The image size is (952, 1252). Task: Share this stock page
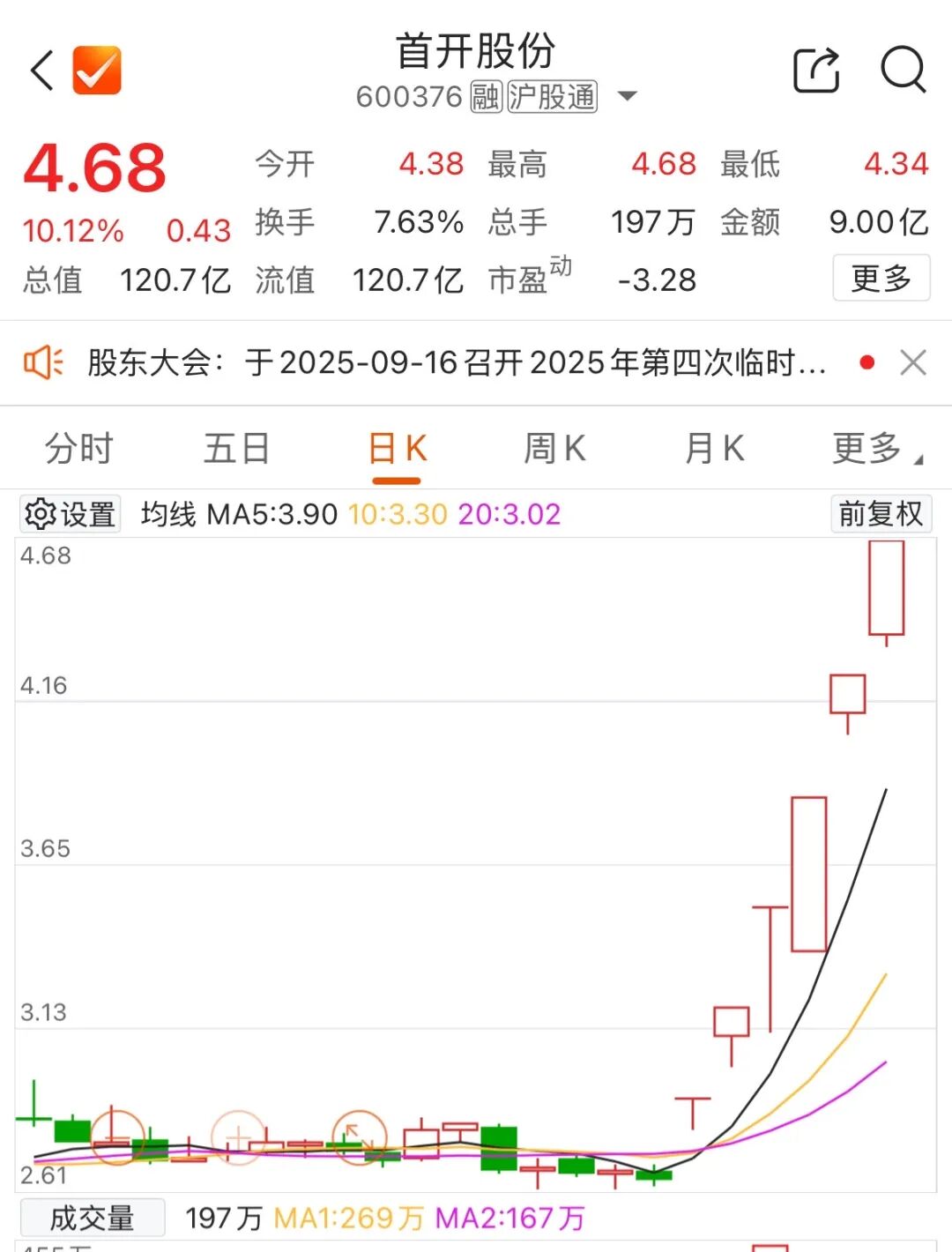[x=816, y=71]
